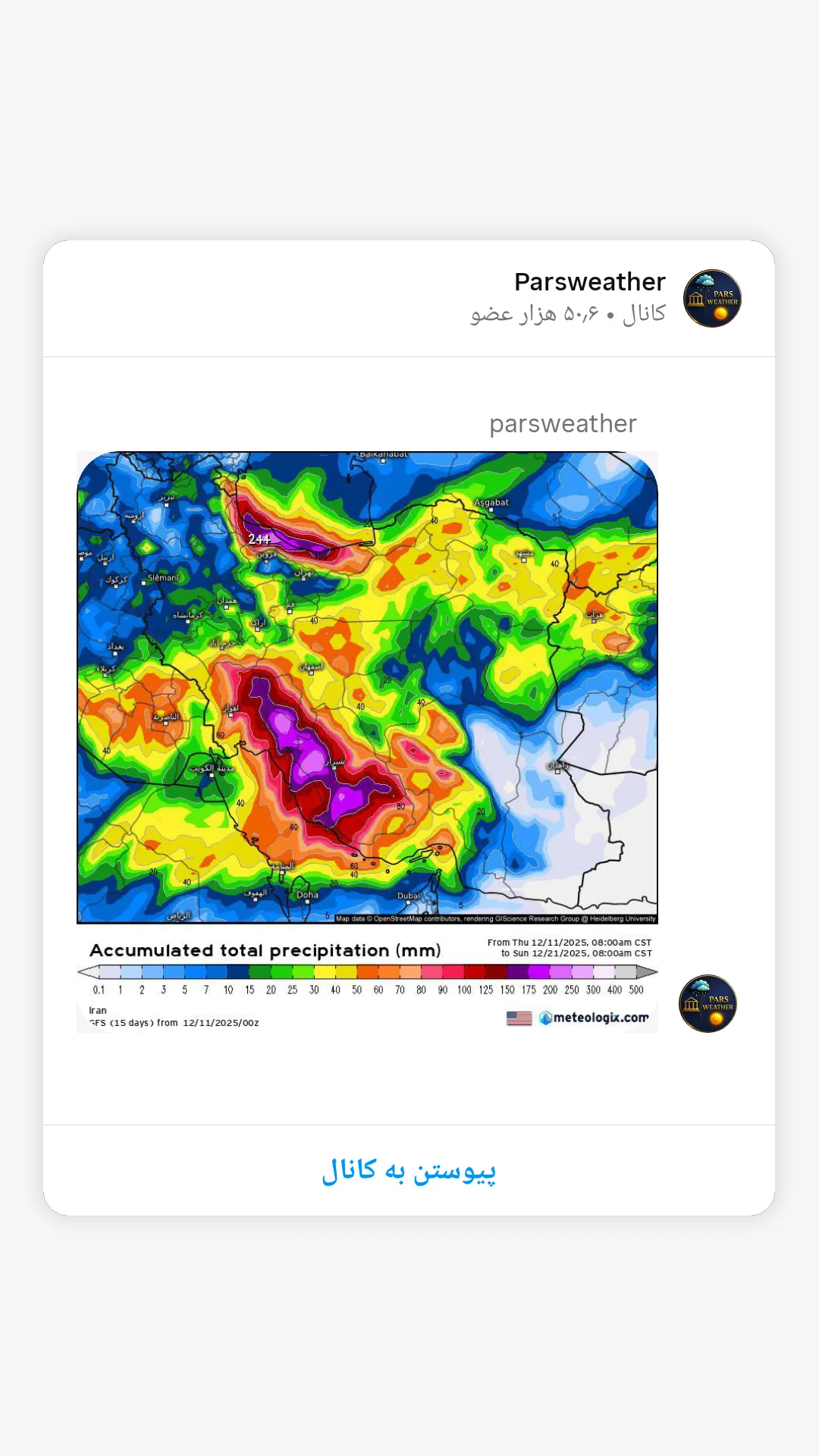Screen dimensions: 819x1456
Task: Open the Parsweather channel header
Action: tap(409, 299)
